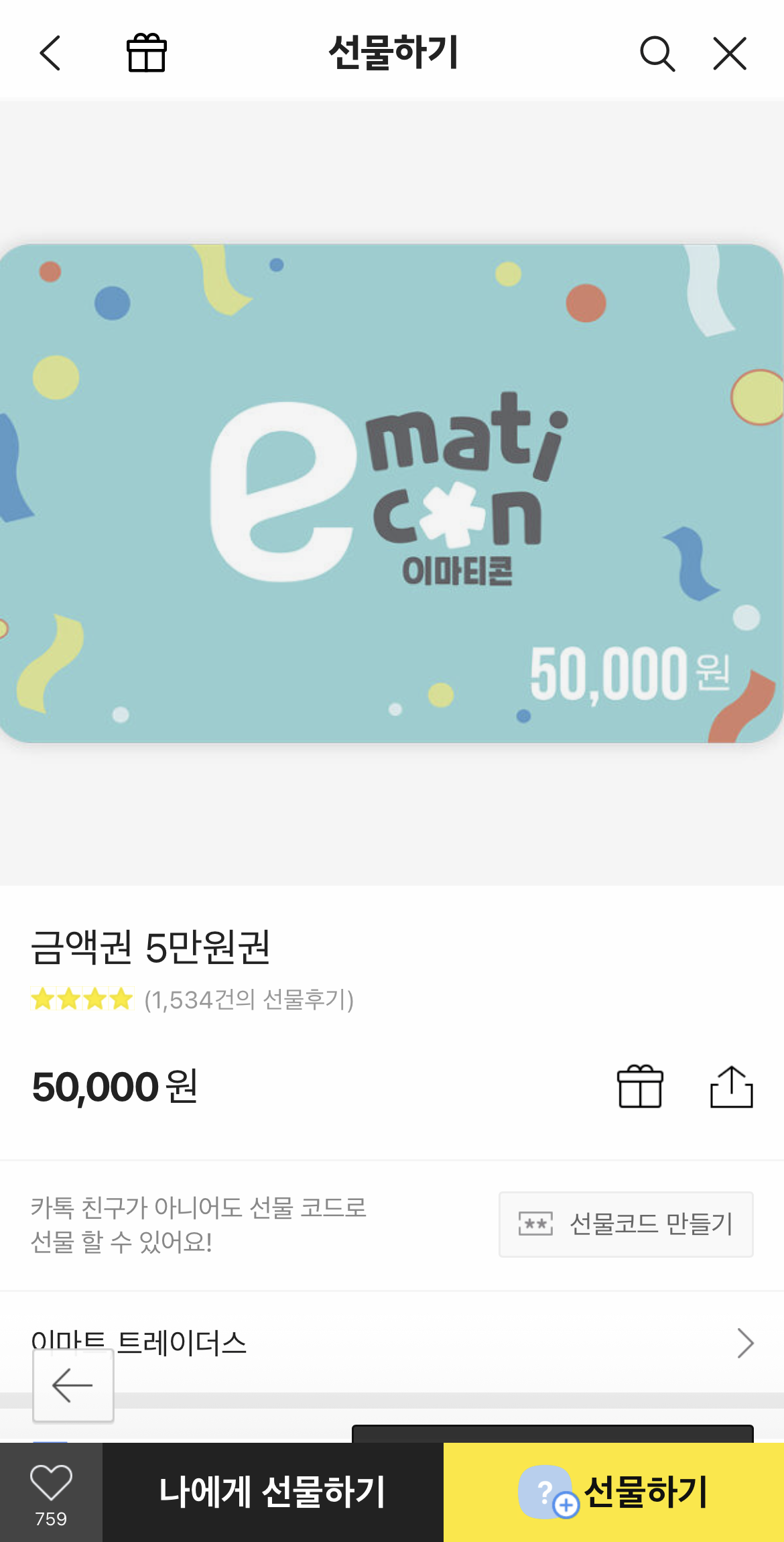Tap the back arrow in the header
Screen dimensions: 784x1542
click(49, 54)
